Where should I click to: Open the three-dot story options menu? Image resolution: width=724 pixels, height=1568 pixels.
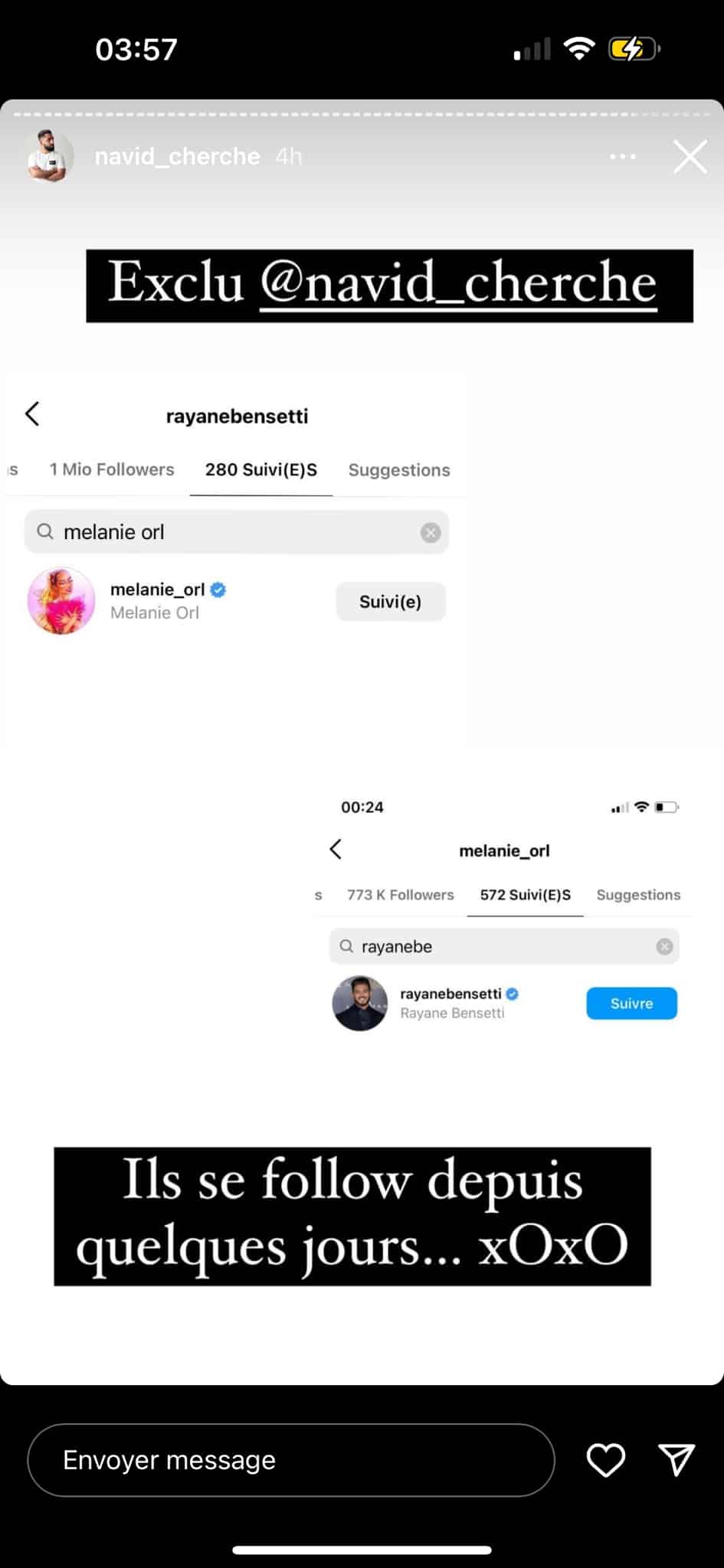[x=622, y=157]
